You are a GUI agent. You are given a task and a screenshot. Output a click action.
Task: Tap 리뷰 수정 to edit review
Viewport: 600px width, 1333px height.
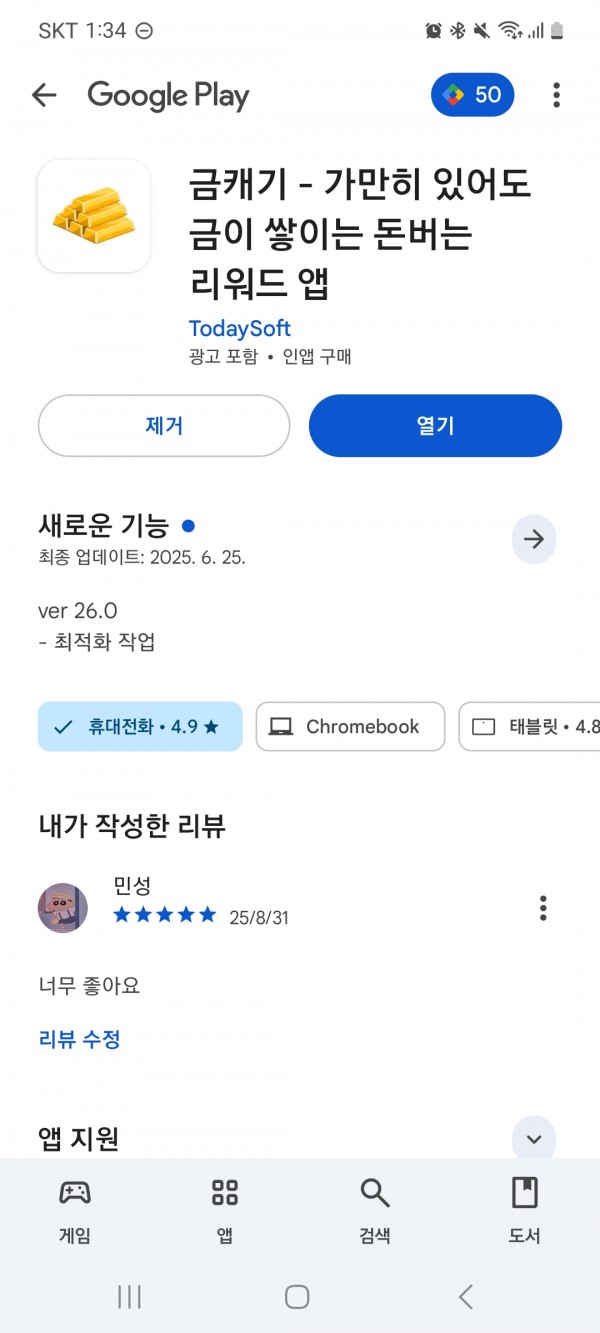(x=79, y=1039)
